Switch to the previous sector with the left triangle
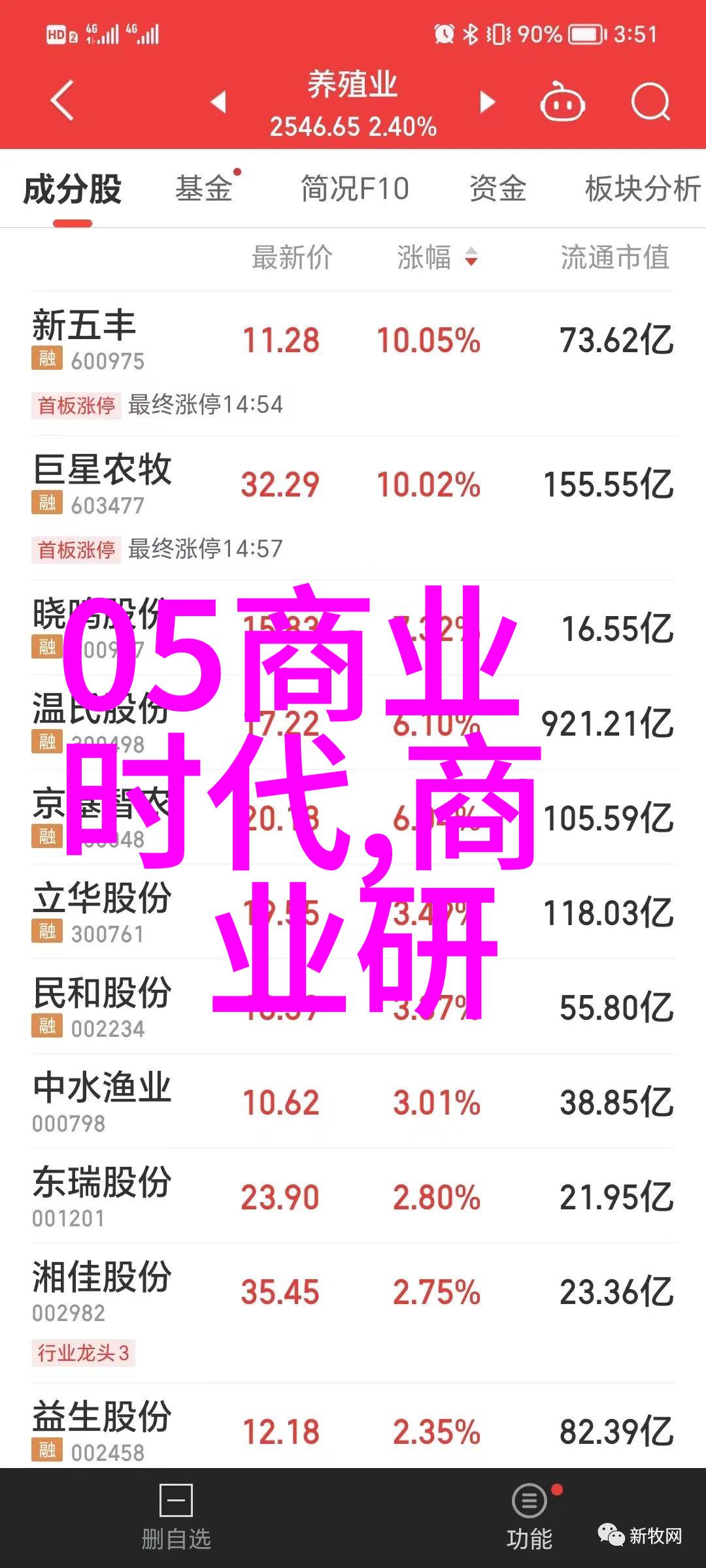Viewport: 706px width, 1568px height. (x=218, y=102)
